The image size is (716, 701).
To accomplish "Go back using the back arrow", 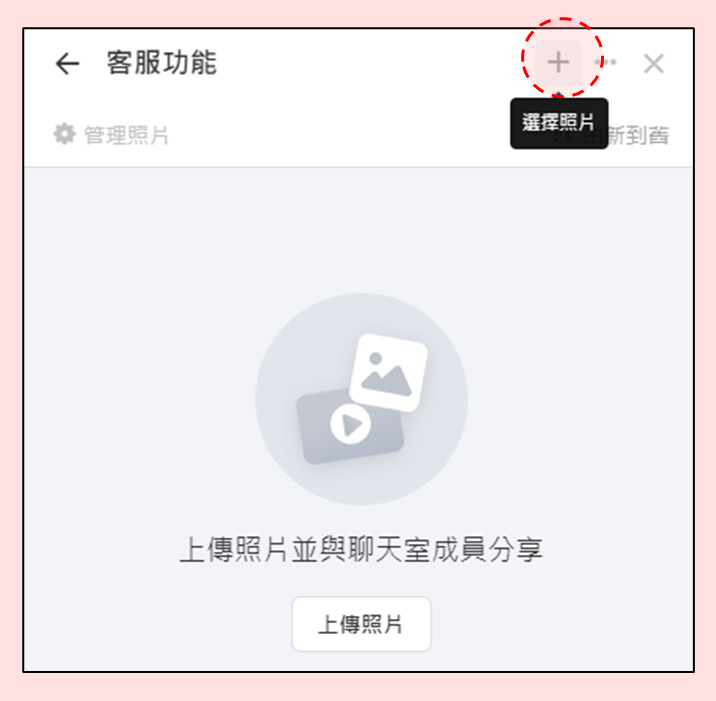I will (67, 64).
